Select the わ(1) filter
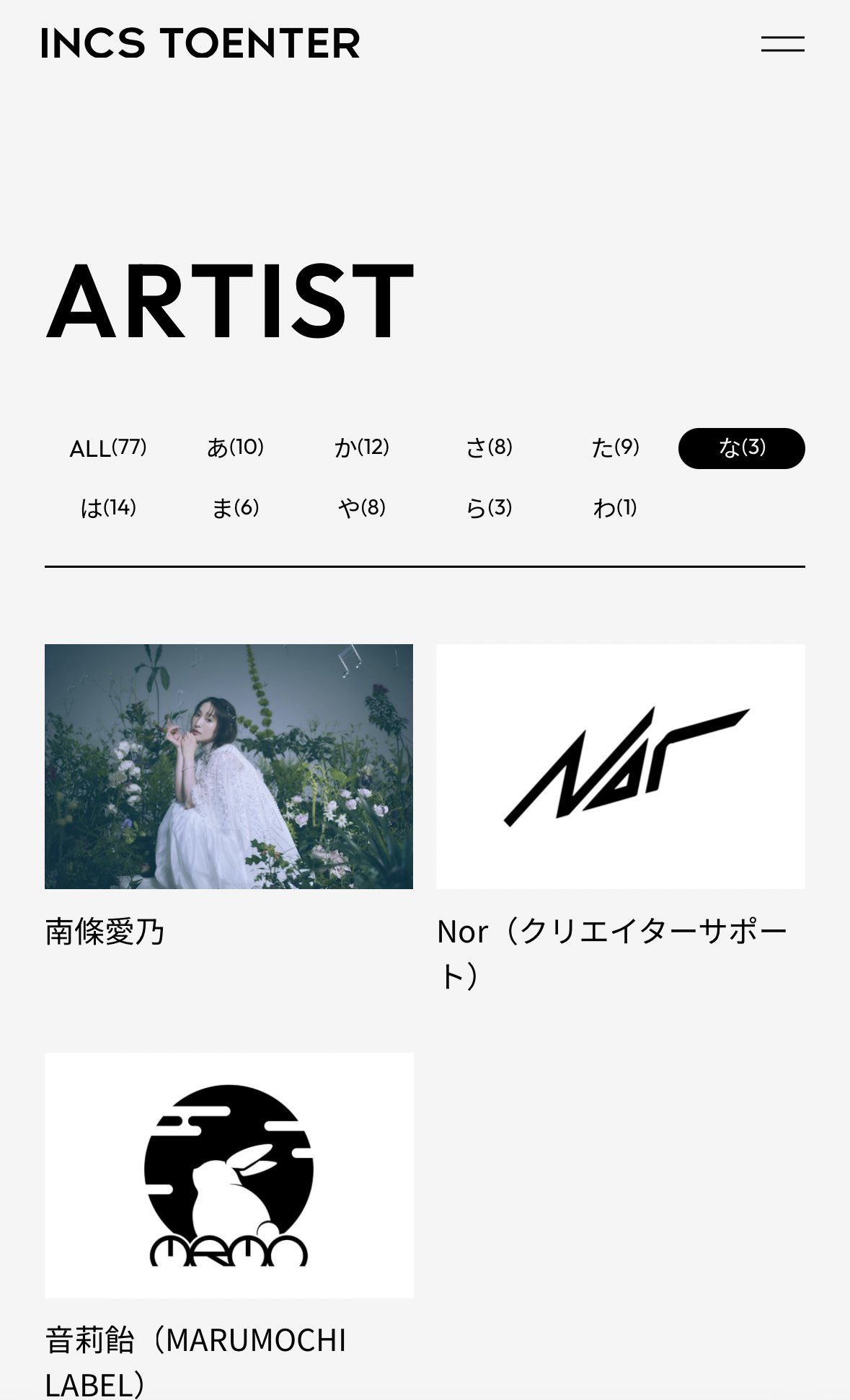The width and height of the screenshot is (850, 1400). coord(615,509)
